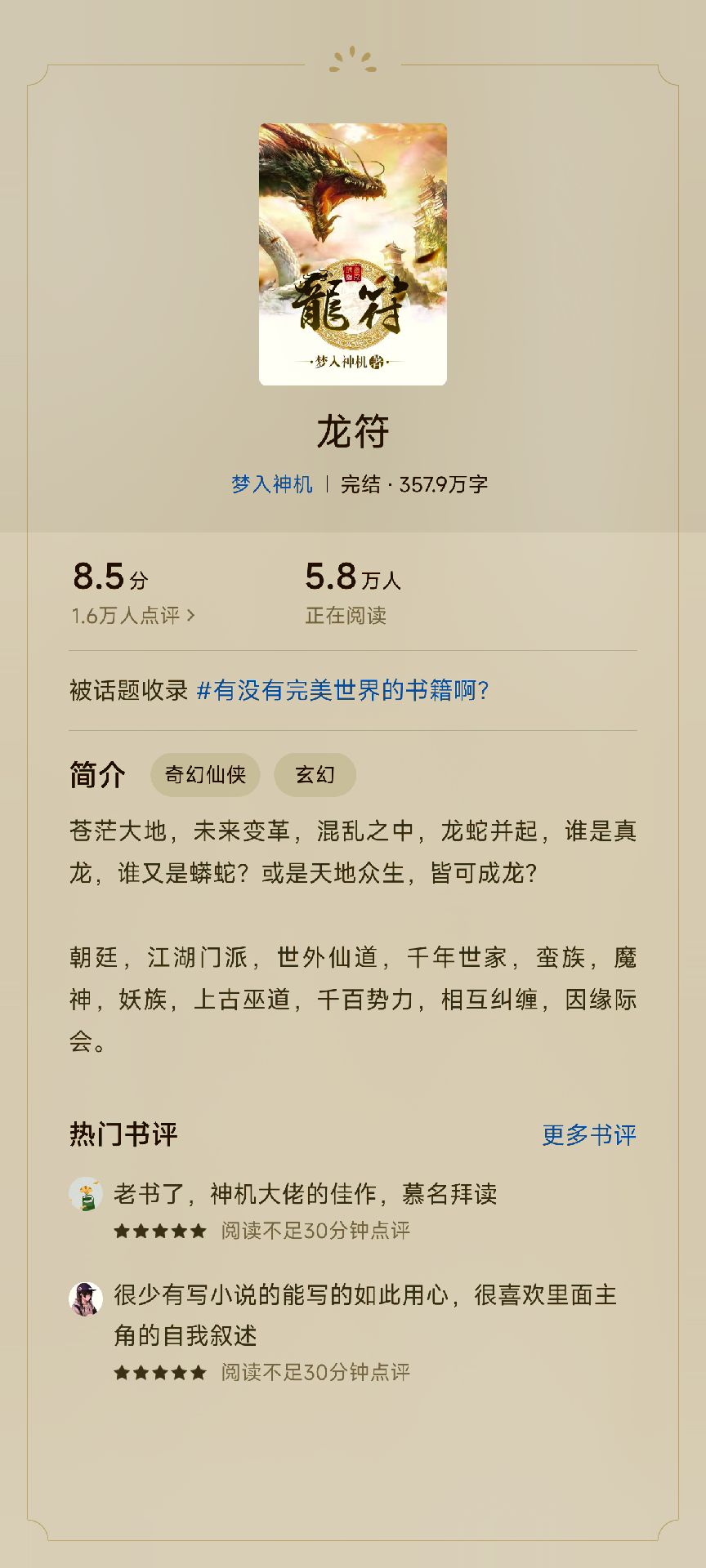Select the 玄幻 tag chip
The width and height of the screenshot is (706, 1568).
[x=315, y=774]
